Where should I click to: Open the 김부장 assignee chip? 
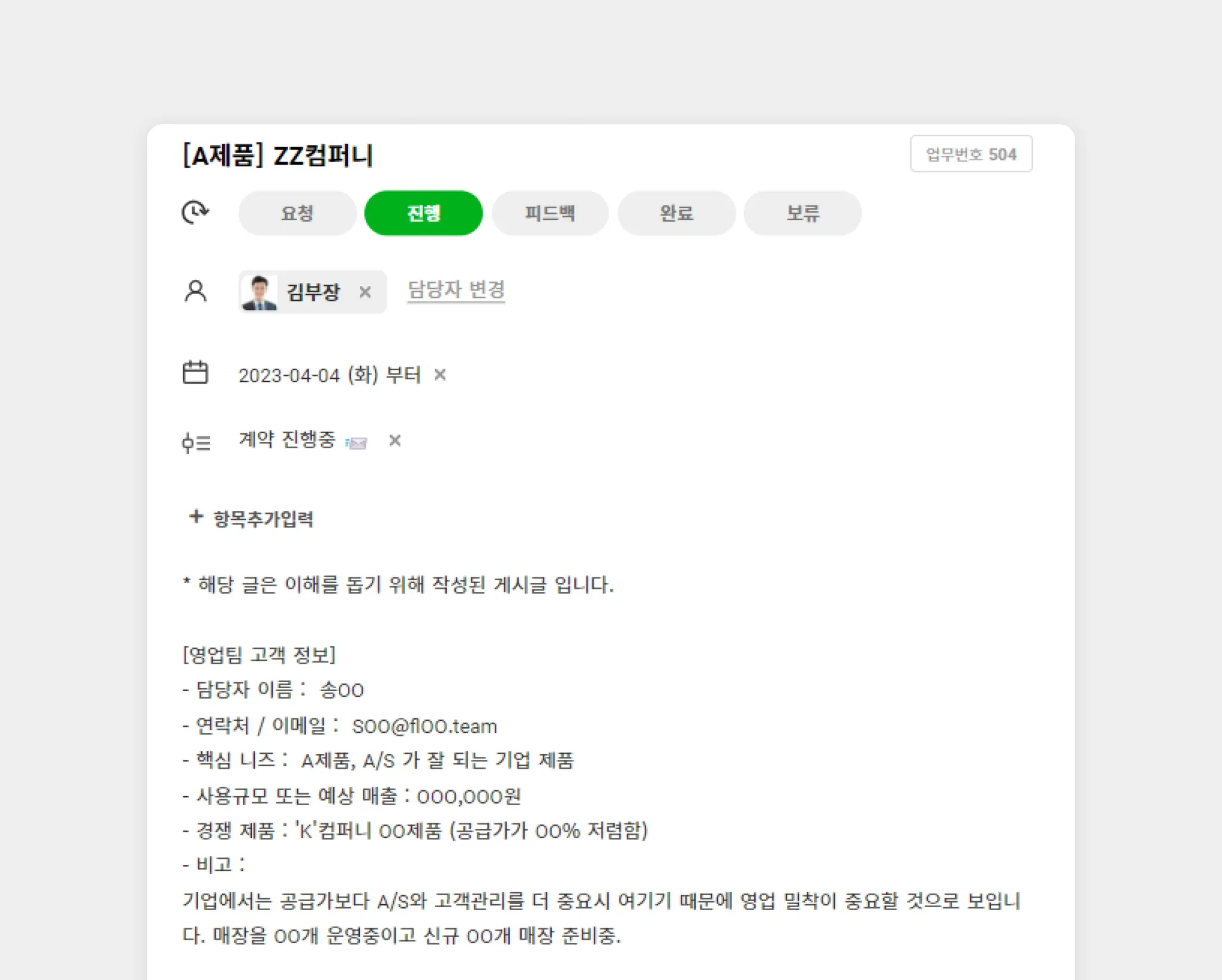pyautogui.click(x=312, y=292)
